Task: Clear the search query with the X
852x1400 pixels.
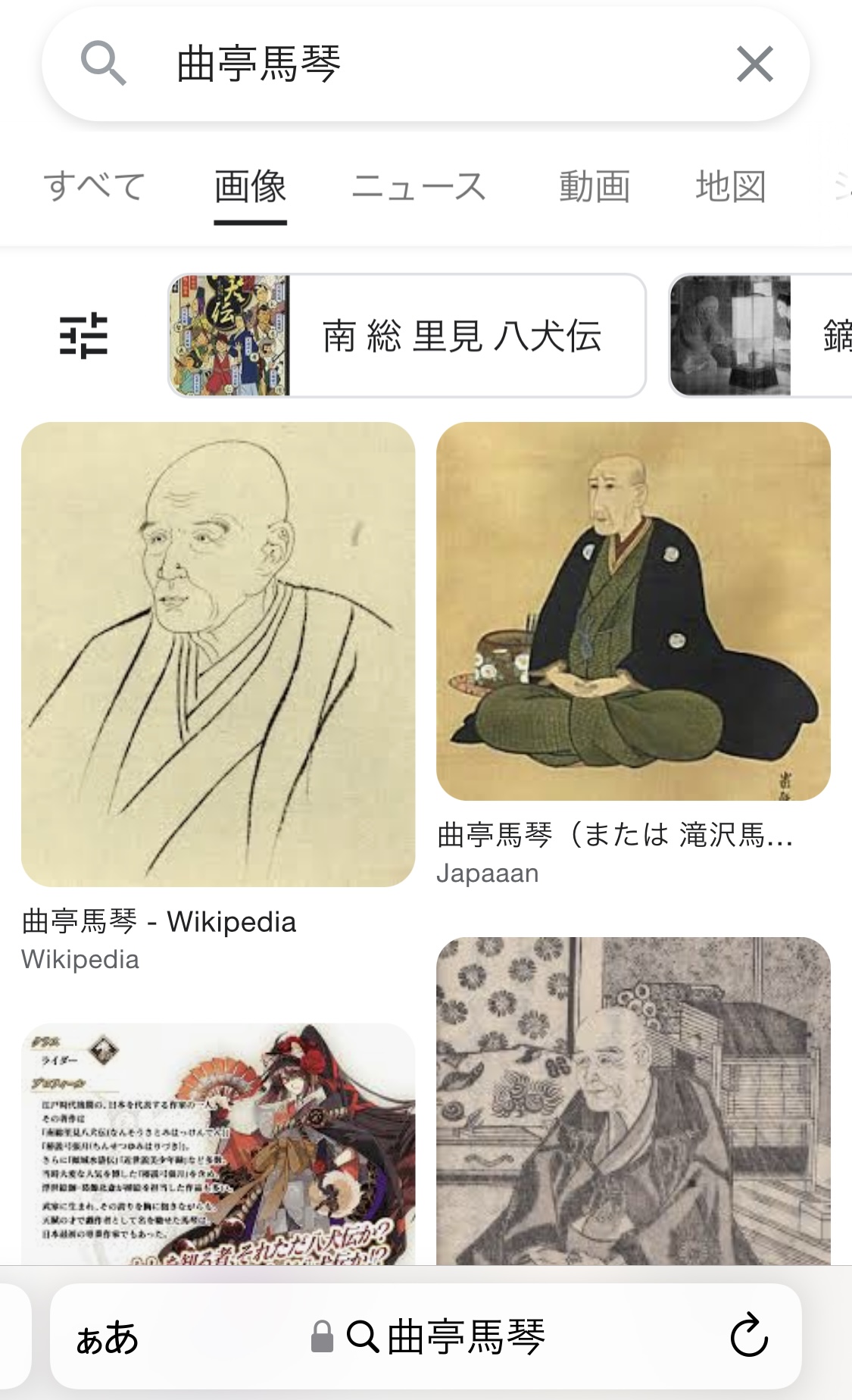Action: pos(754,64)
